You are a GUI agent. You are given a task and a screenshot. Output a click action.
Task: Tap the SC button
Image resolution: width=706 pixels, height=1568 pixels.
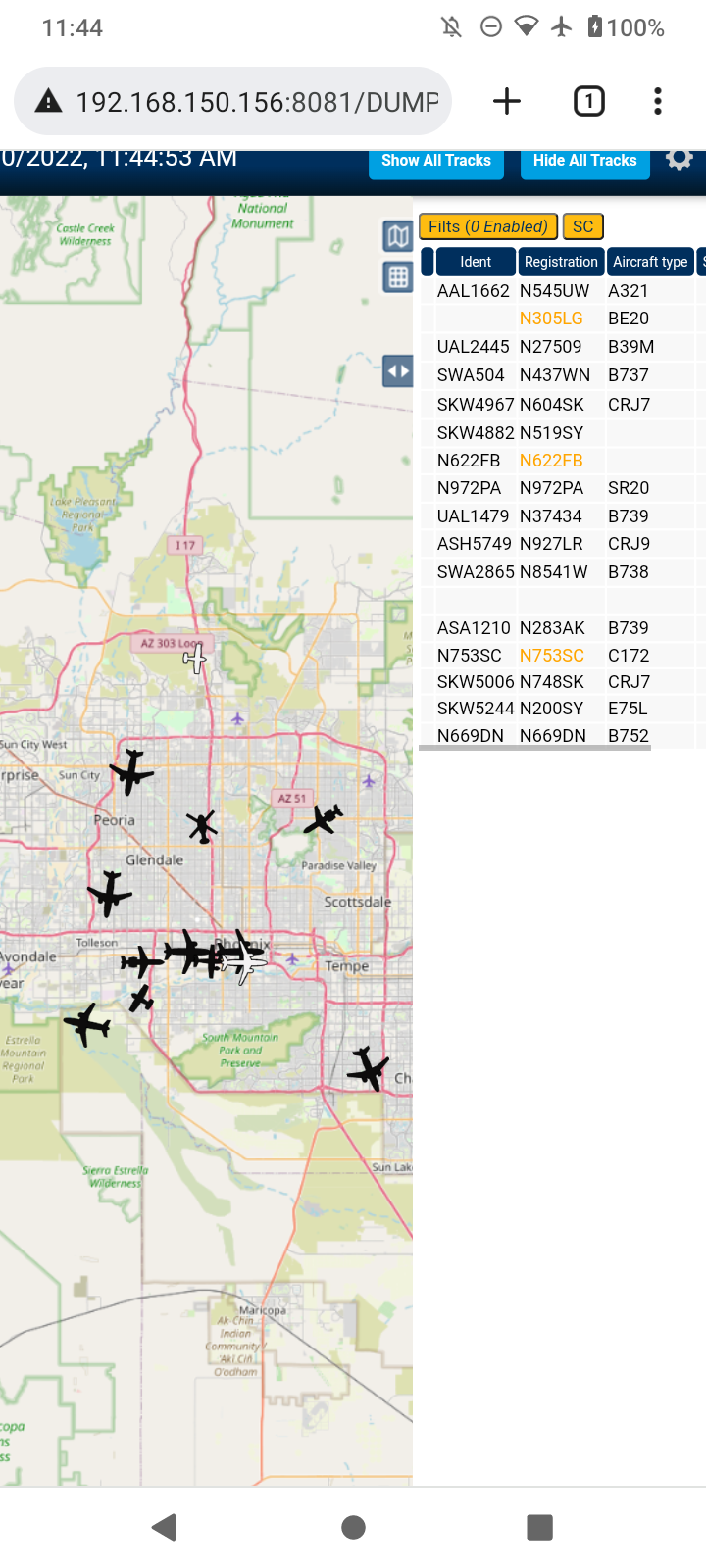(583, 226)
